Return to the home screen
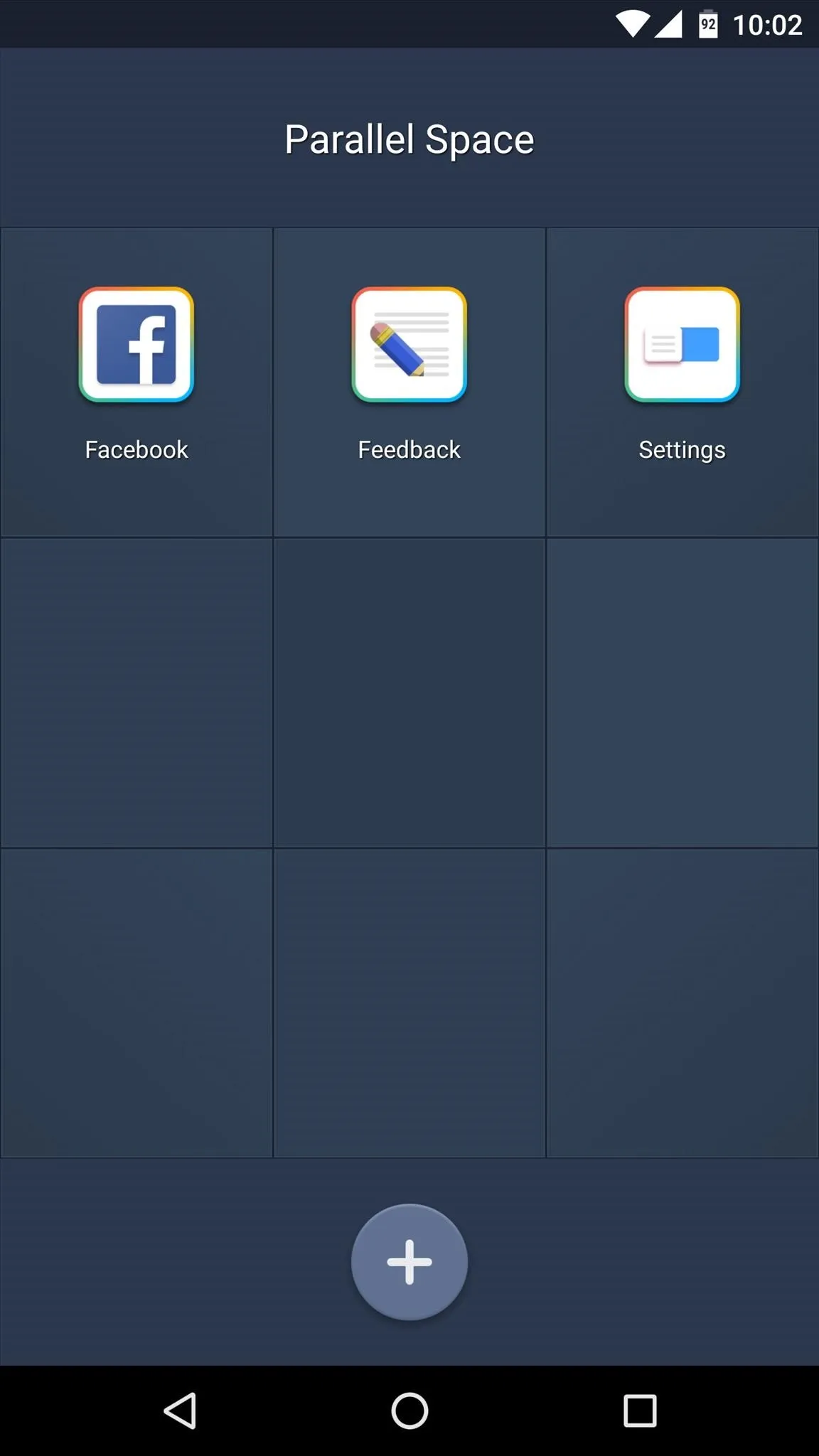819x1456 pixels. coord(409,1410)
